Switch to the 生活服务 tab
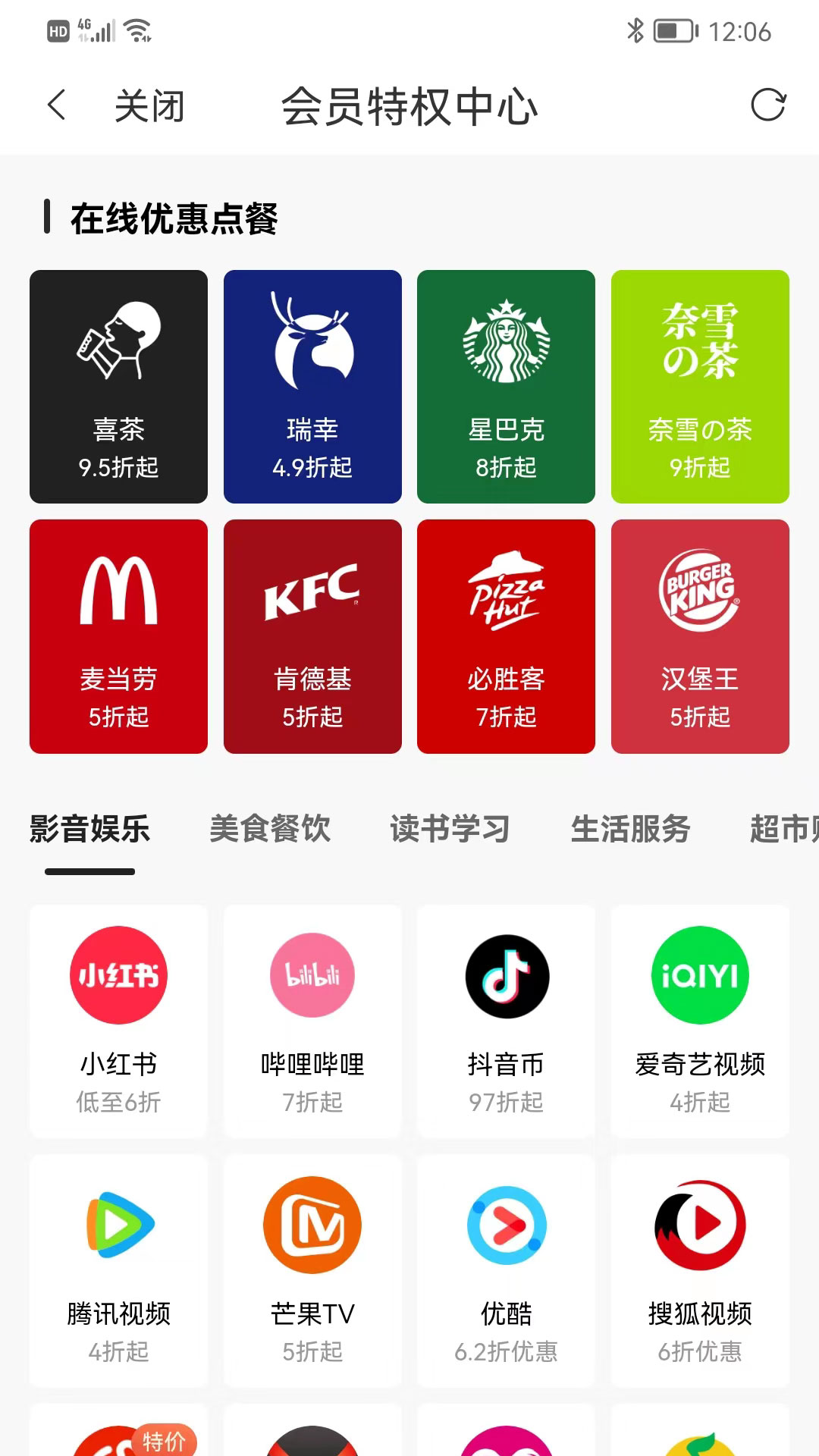Image resolution: width=819 pixels, height=1456 pixels. (630, 830)
